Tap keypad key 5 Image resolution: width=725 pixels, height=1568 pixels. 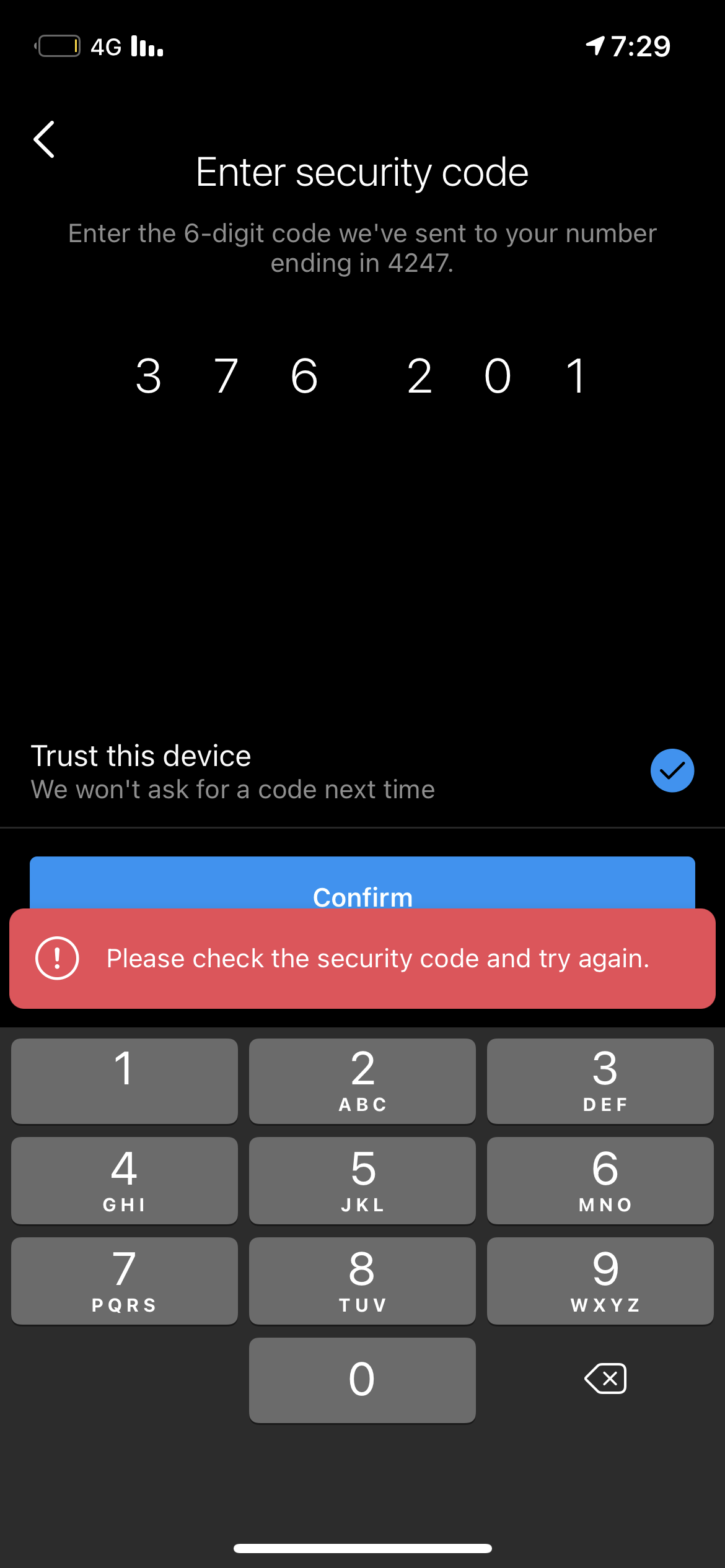tap(362, 1180)
